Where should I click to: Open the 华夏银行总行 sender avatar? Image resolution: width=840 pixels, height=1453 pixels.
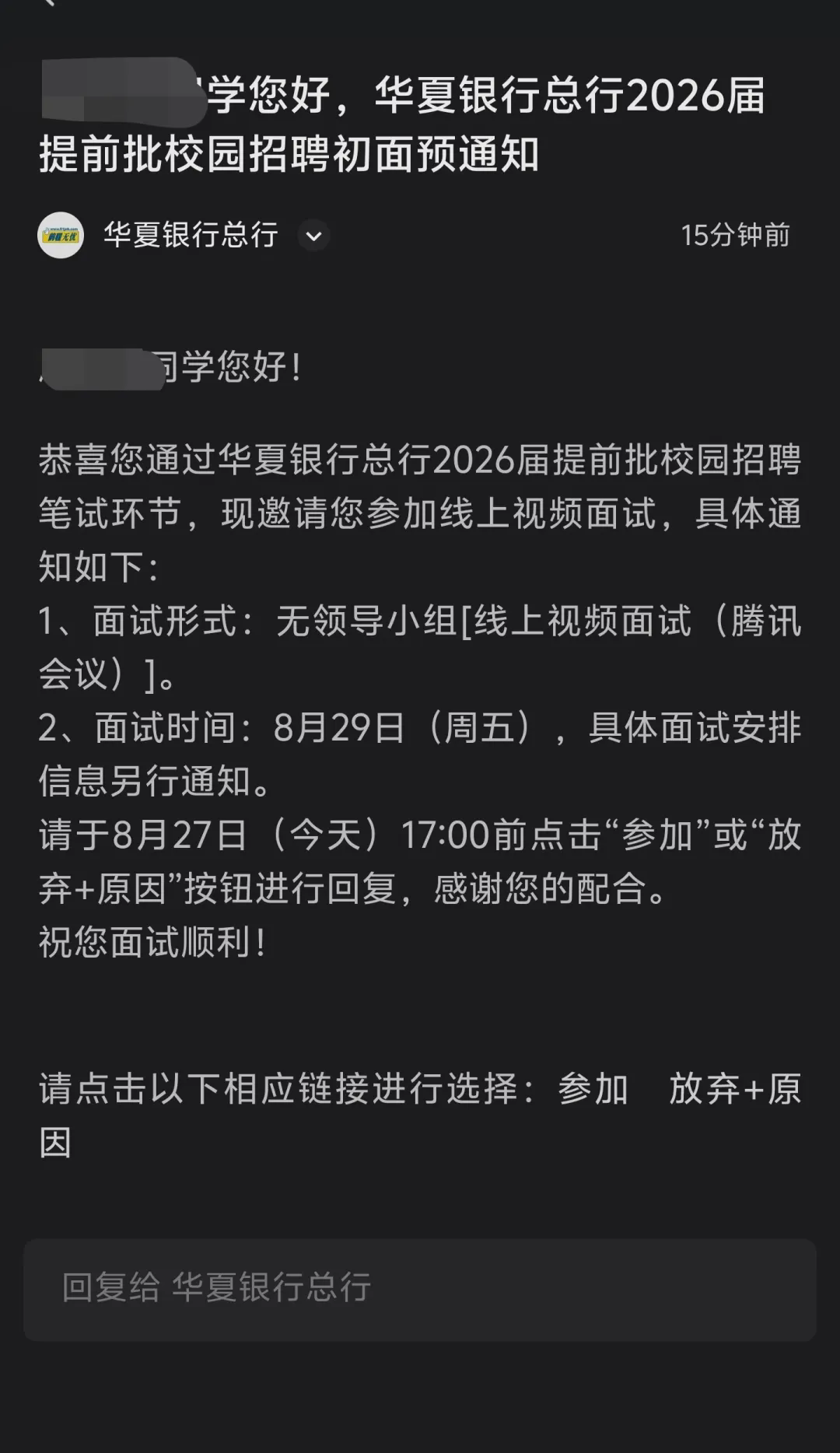61,235
